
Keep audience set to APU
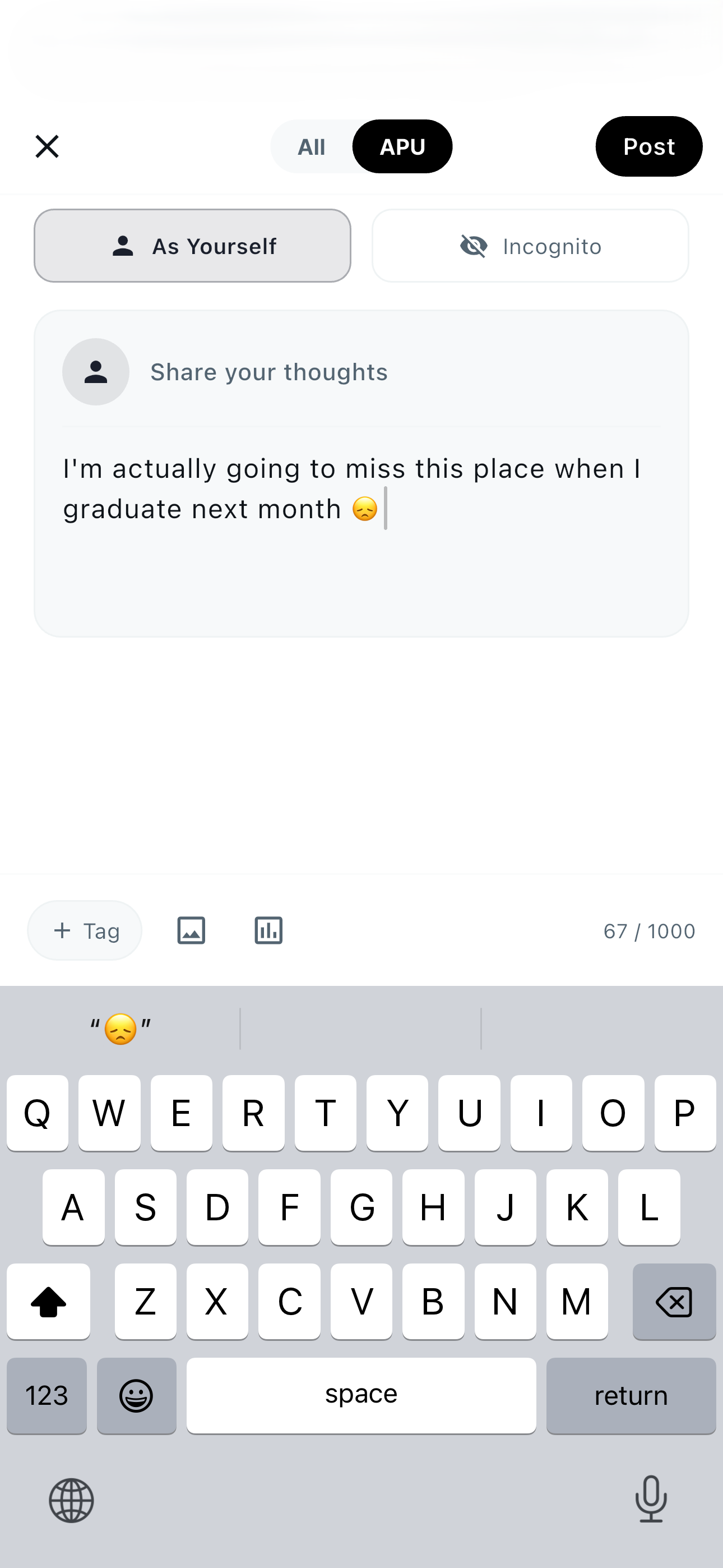coord(402,146)
